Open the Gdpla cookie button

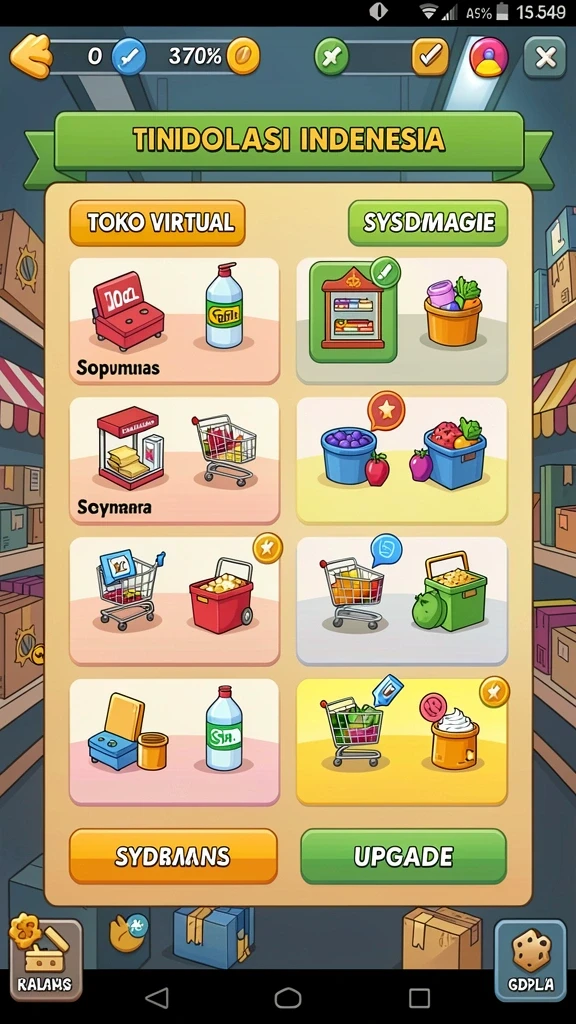[x=530, y=959]
